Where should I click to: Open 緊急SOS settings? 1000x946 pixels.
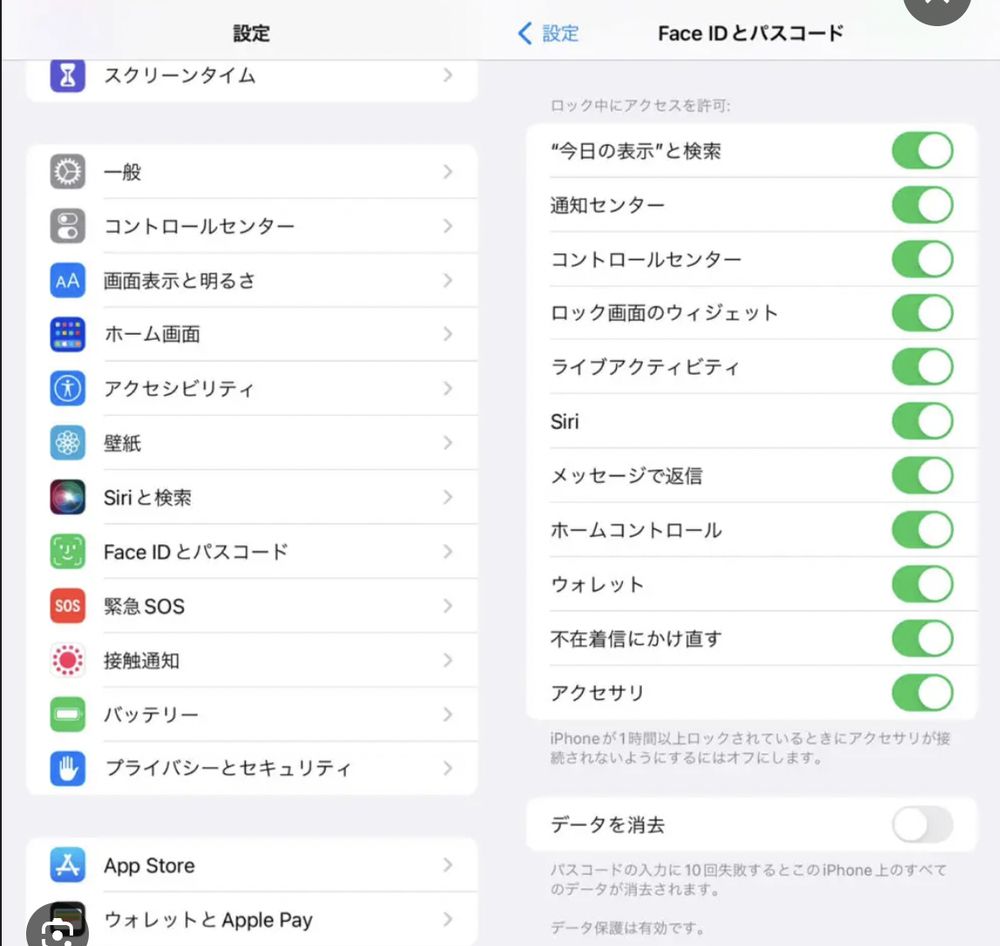coord(251,606)
